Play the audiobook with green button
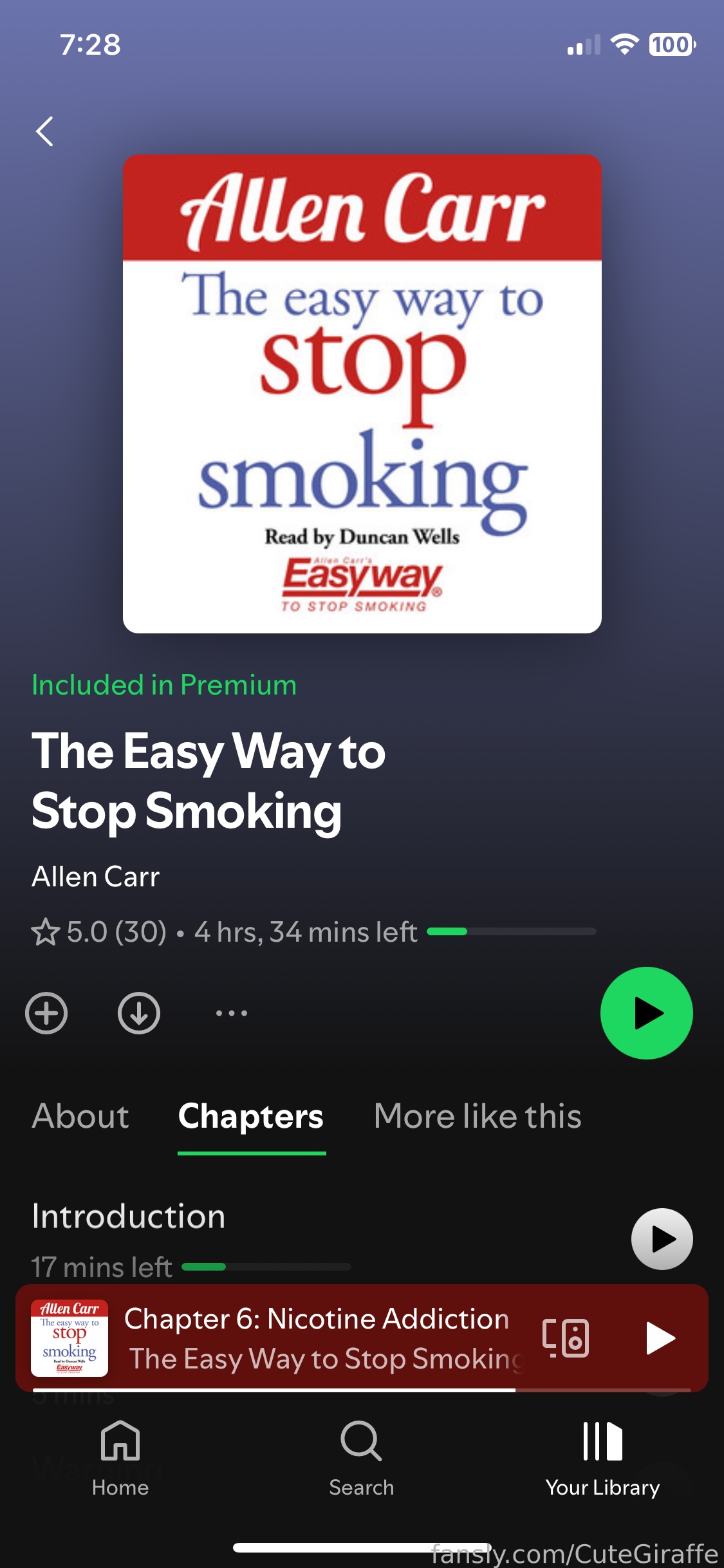This screenshot has width=724, height=1568. [x=646, y=1013]
